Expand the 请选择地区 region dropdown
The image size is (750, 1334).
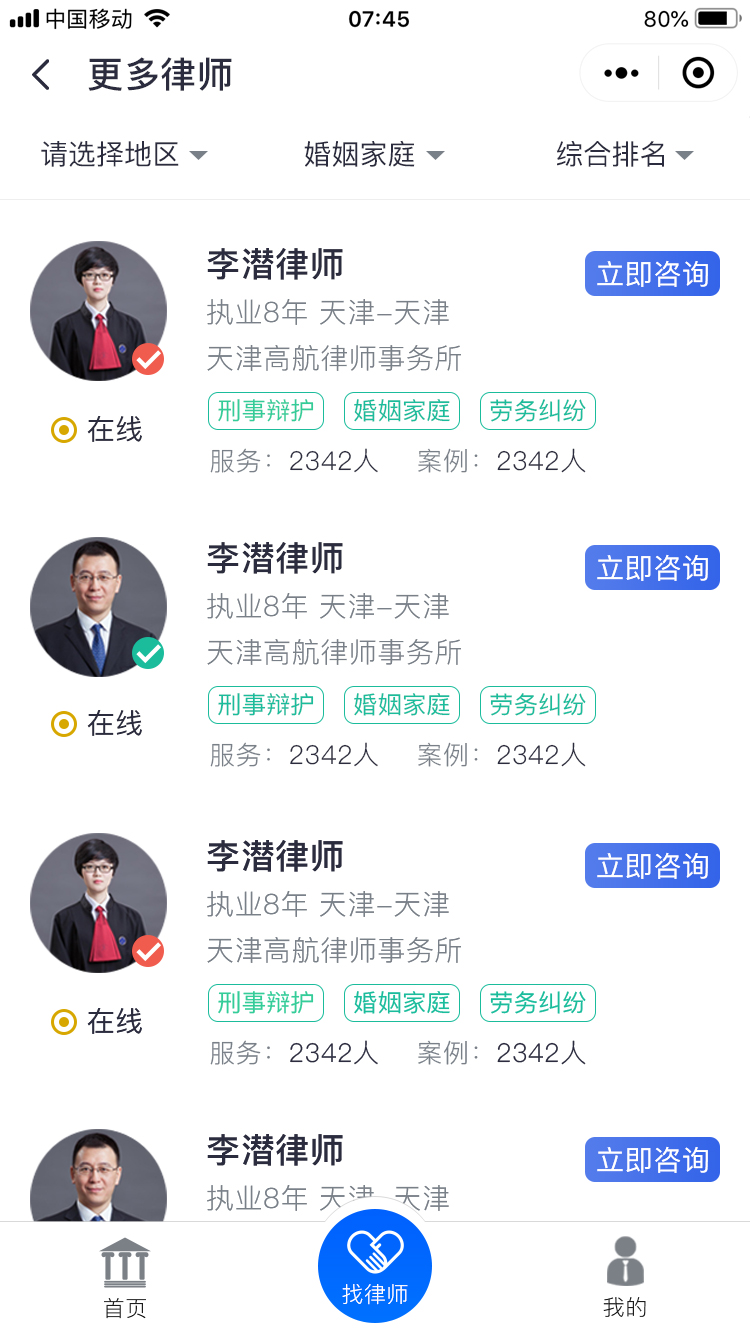[124, 154]
